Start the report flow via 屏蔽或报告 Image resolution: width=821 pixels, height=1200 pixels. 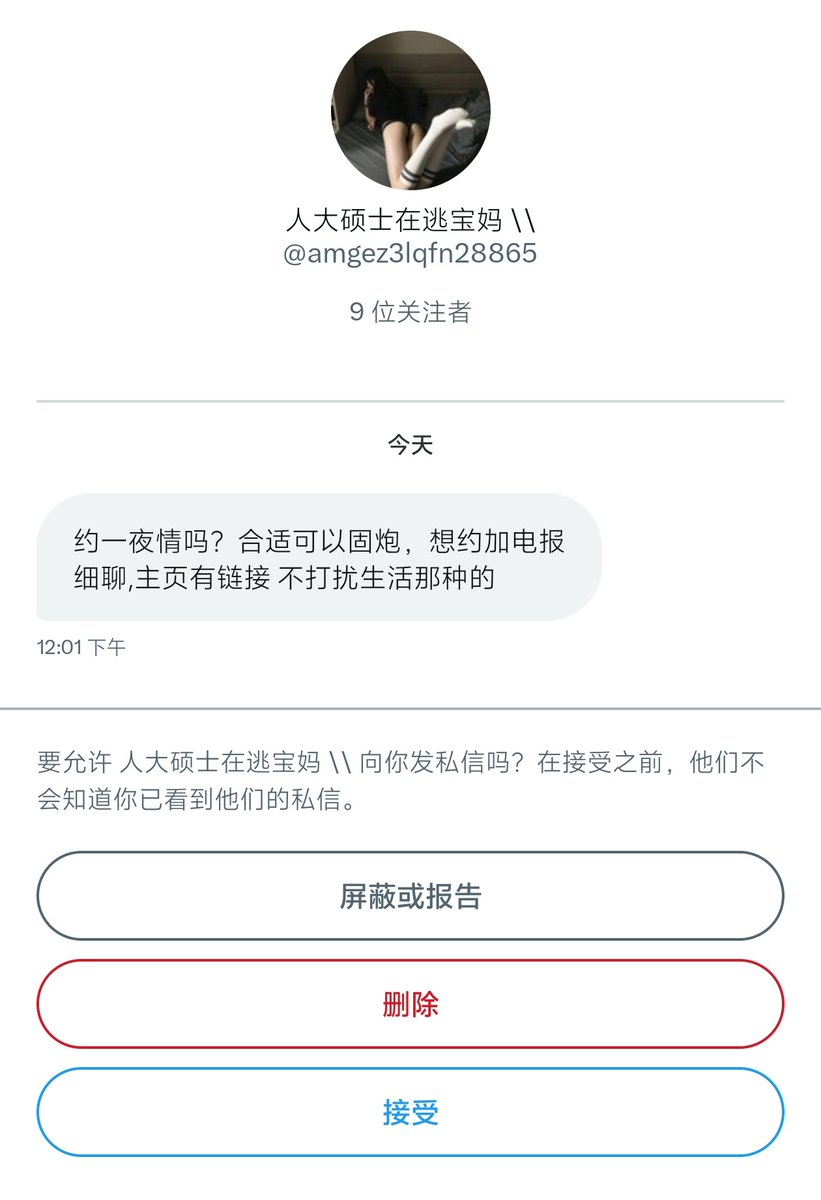[410, 897]
